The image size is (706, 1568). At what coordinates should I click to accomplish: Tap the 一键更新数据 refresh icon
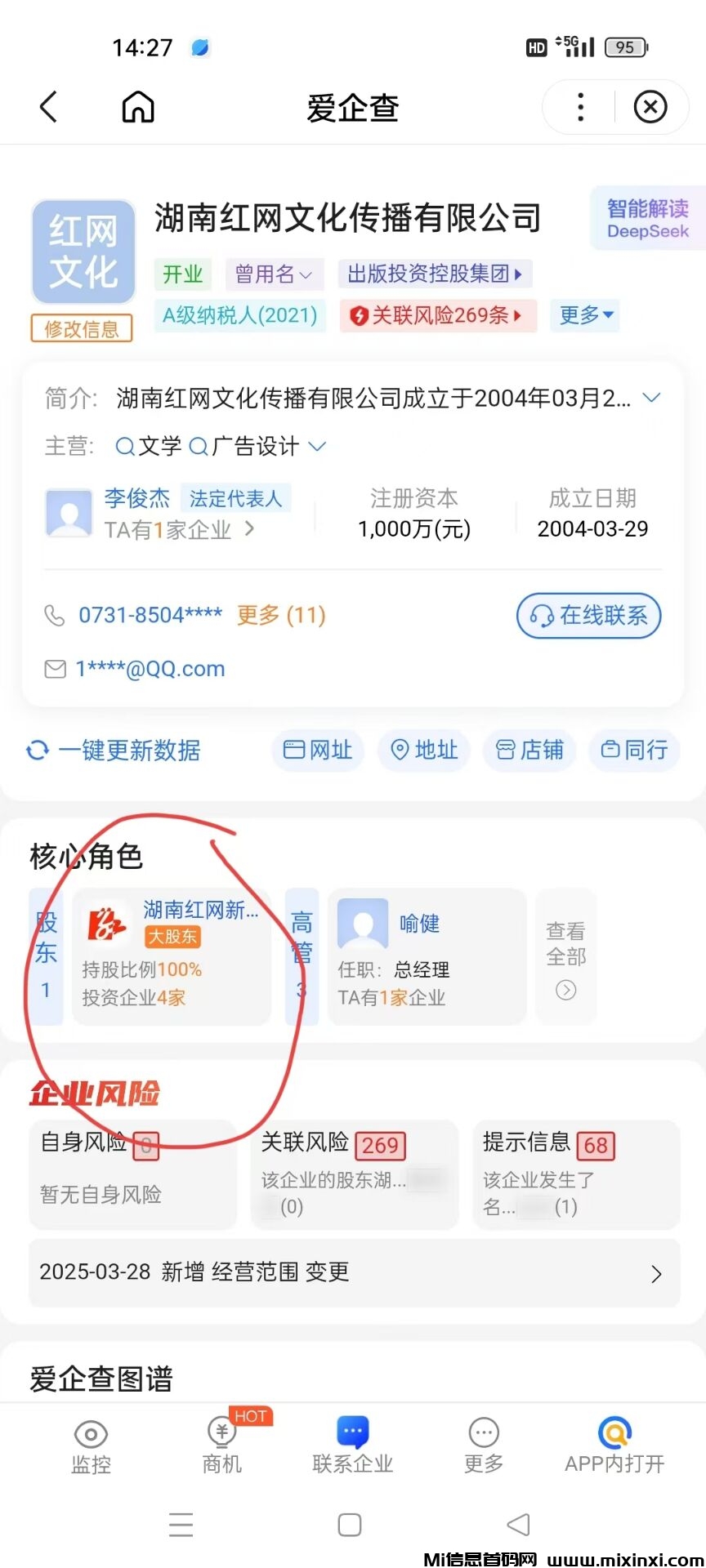38,751
